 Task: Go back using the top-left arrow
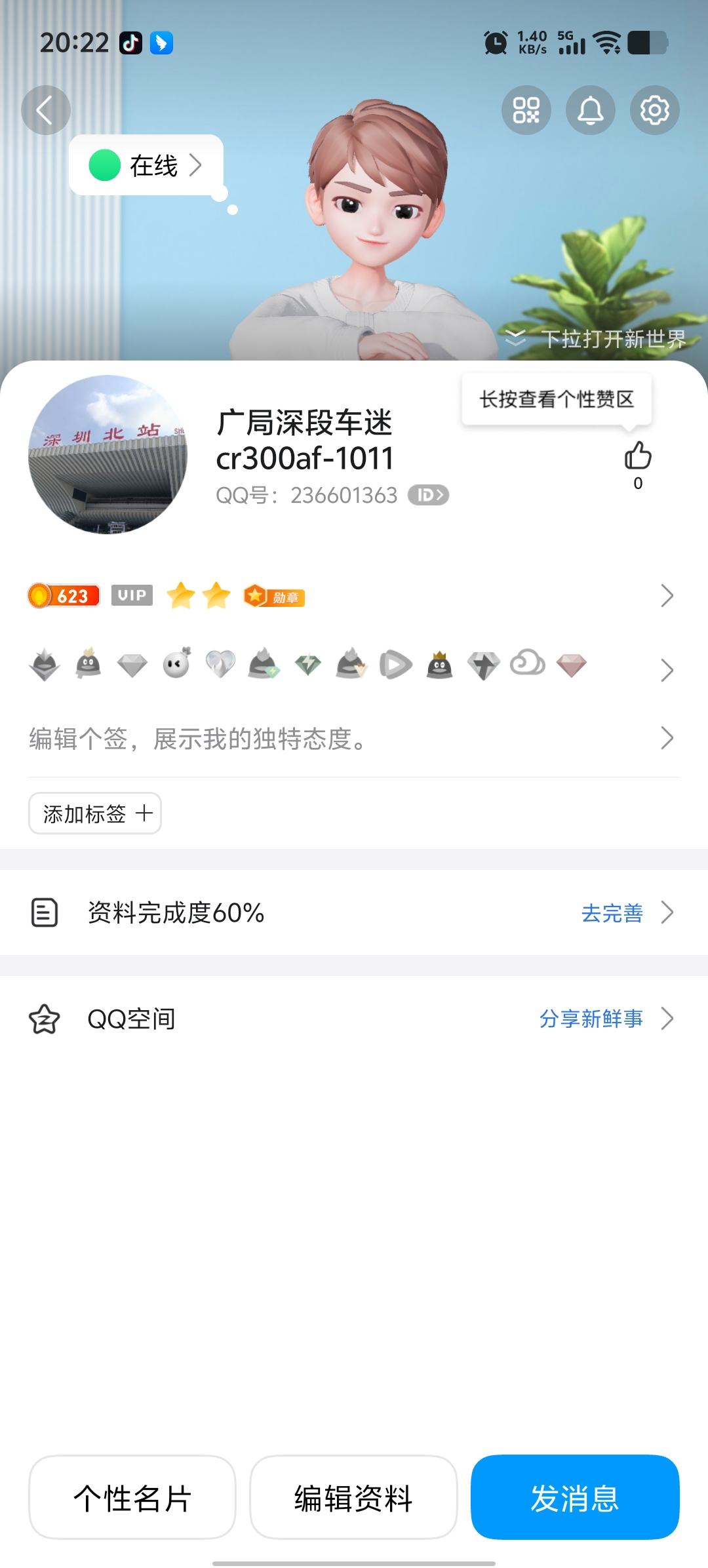(x=45, y=110)
